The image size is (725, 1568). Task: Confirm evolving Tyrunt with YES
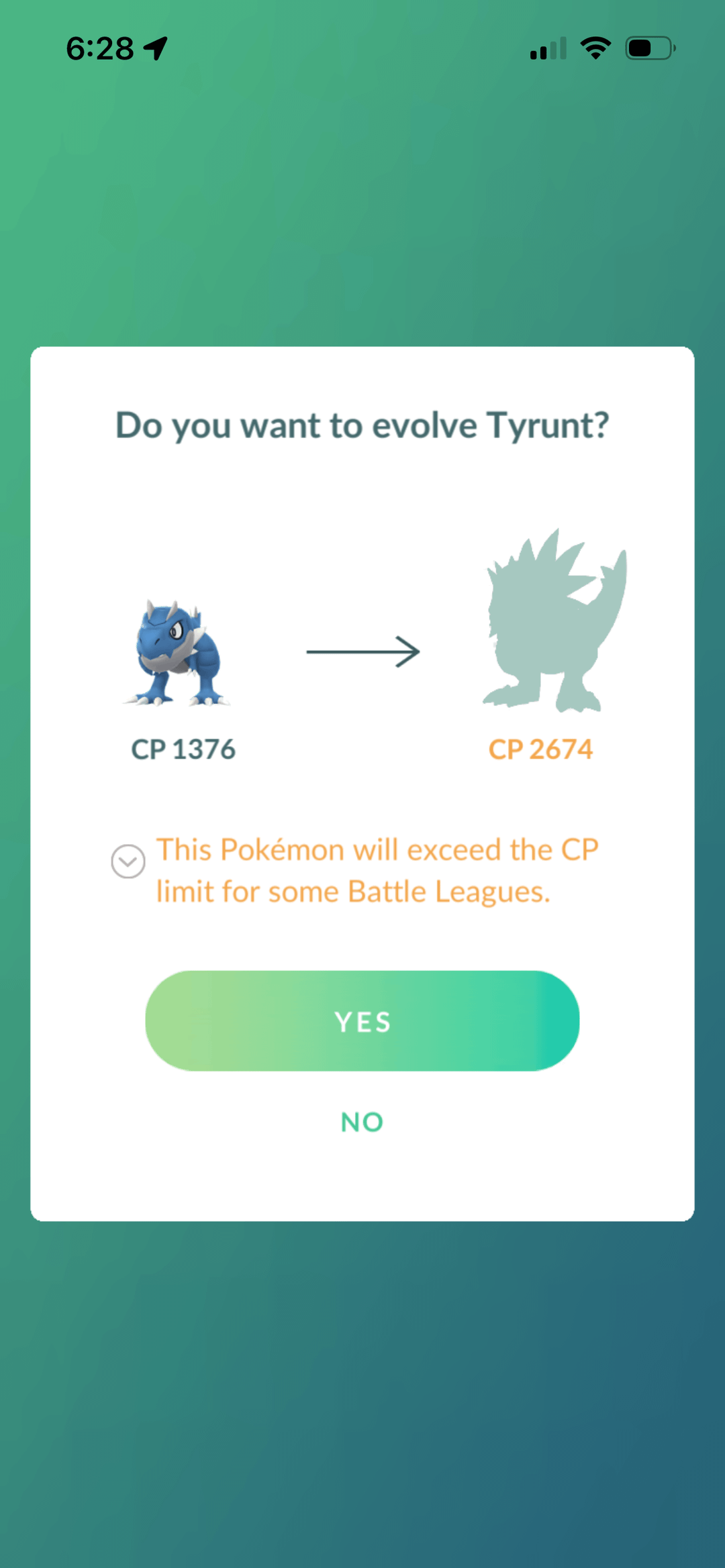pyautogui.click(x=362, y=1021)
